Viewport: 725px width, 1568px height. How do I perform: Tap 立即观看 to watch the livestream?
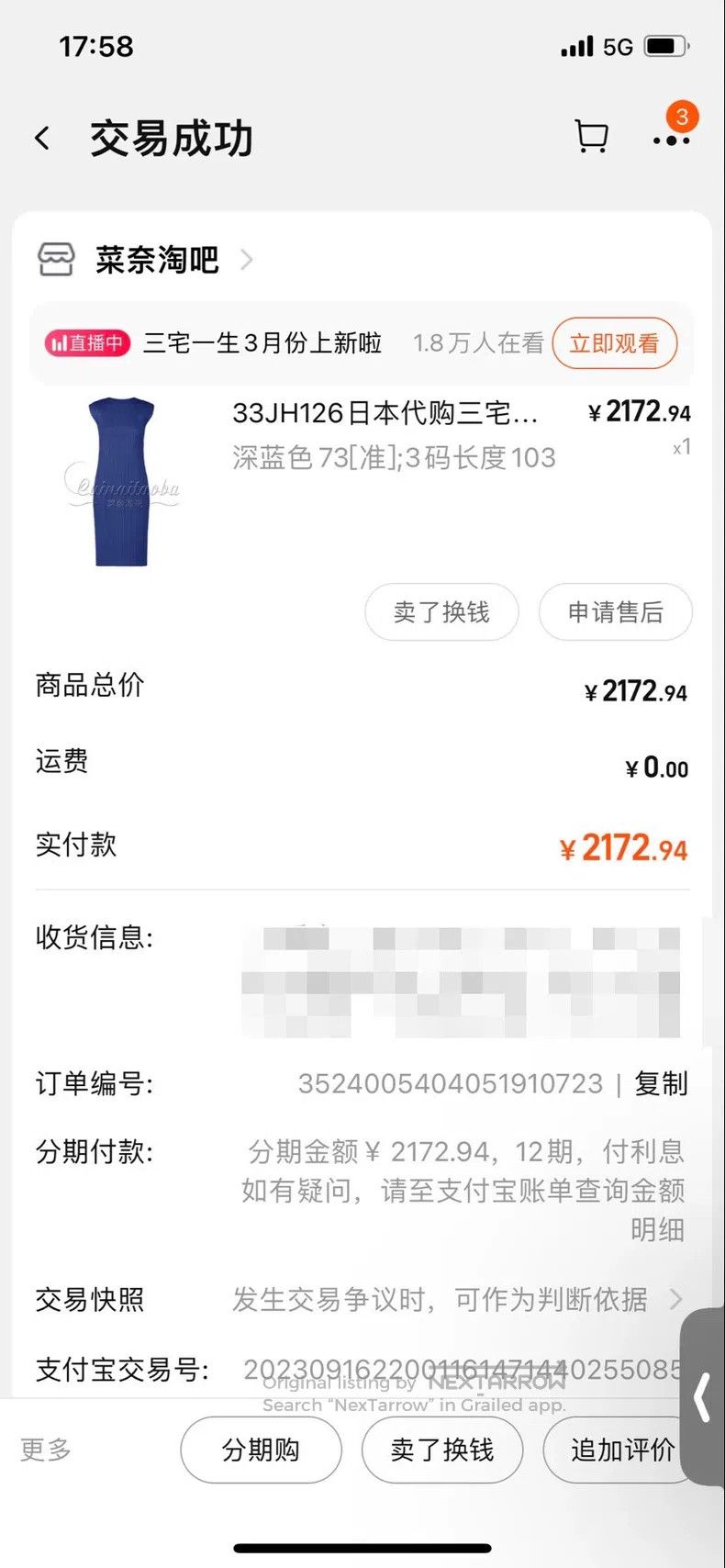coord(614,343)
